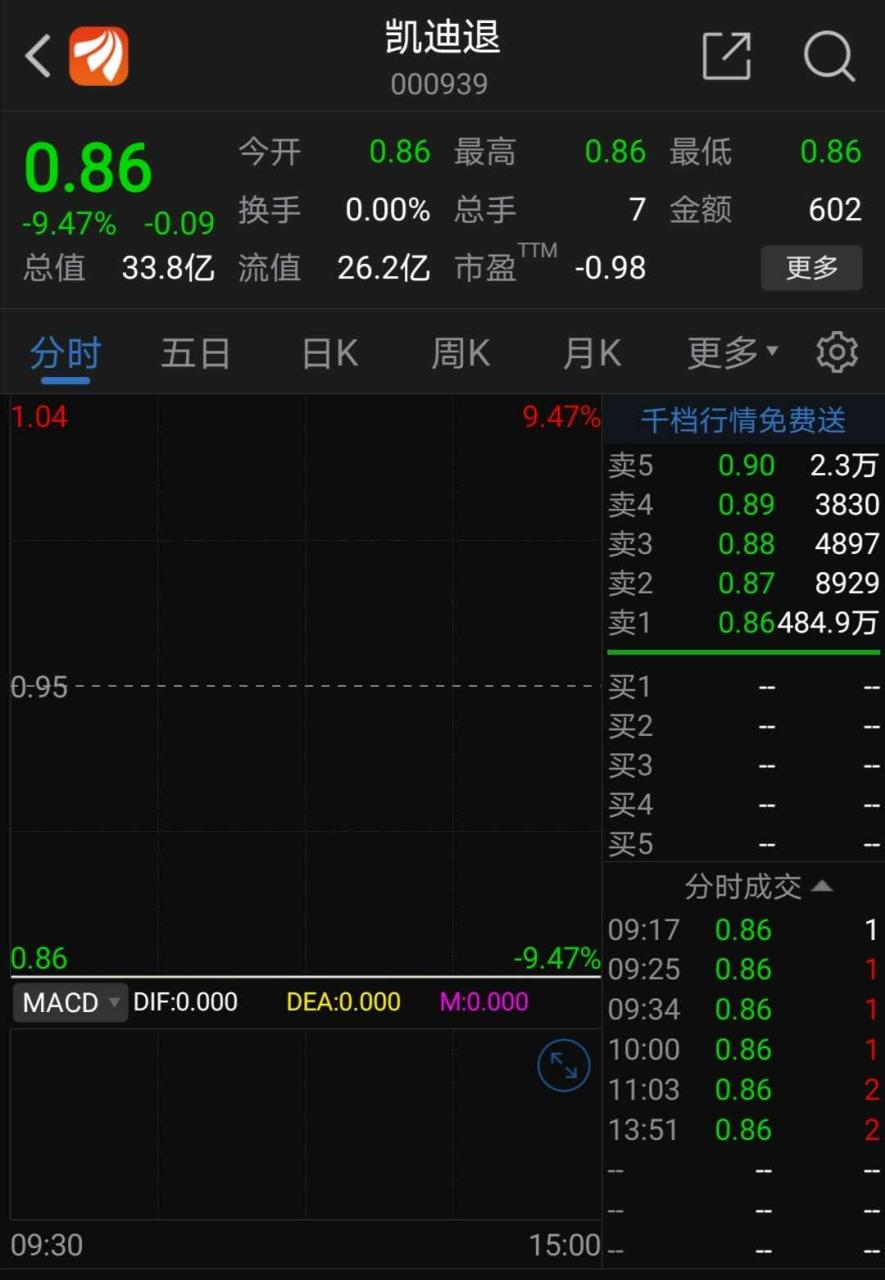
Task: Expand the 更多 chart period dropdown
Action: pyautogui.click(x=732, y=353)
